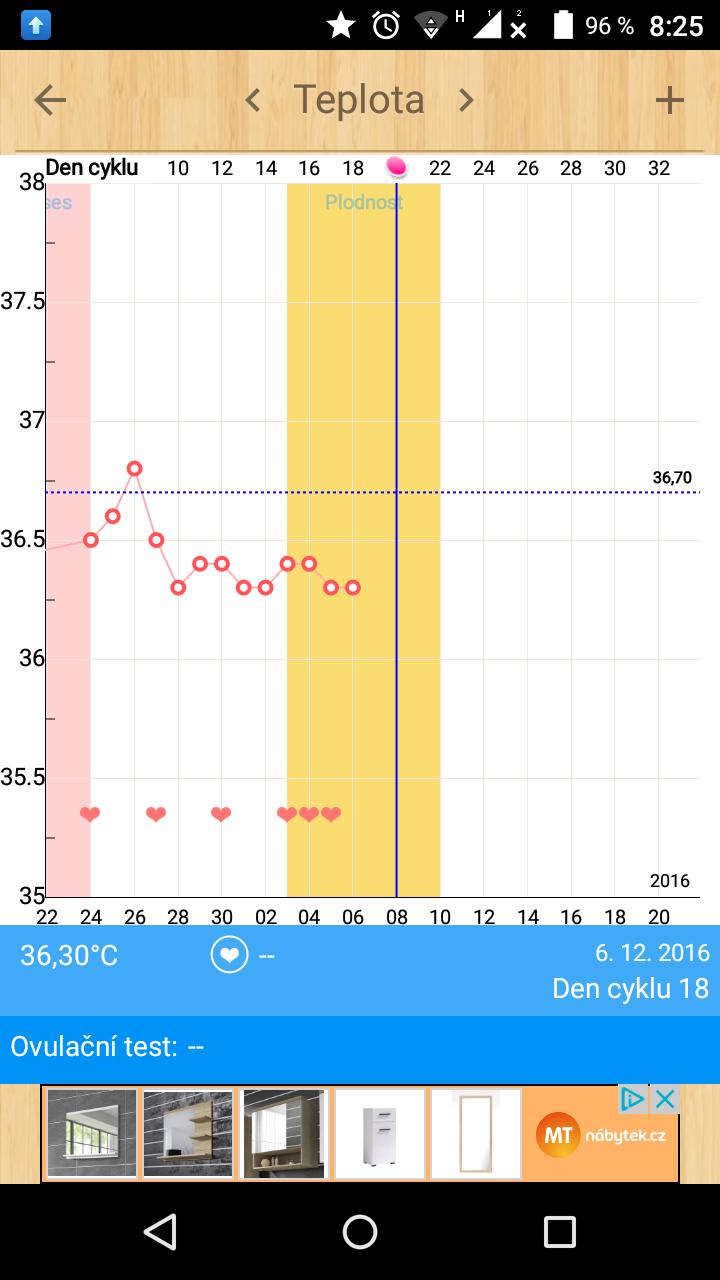Viewport: 720px width, 1280px height.
Task: Switch to the next chart after Teplota
Action: 465,100
